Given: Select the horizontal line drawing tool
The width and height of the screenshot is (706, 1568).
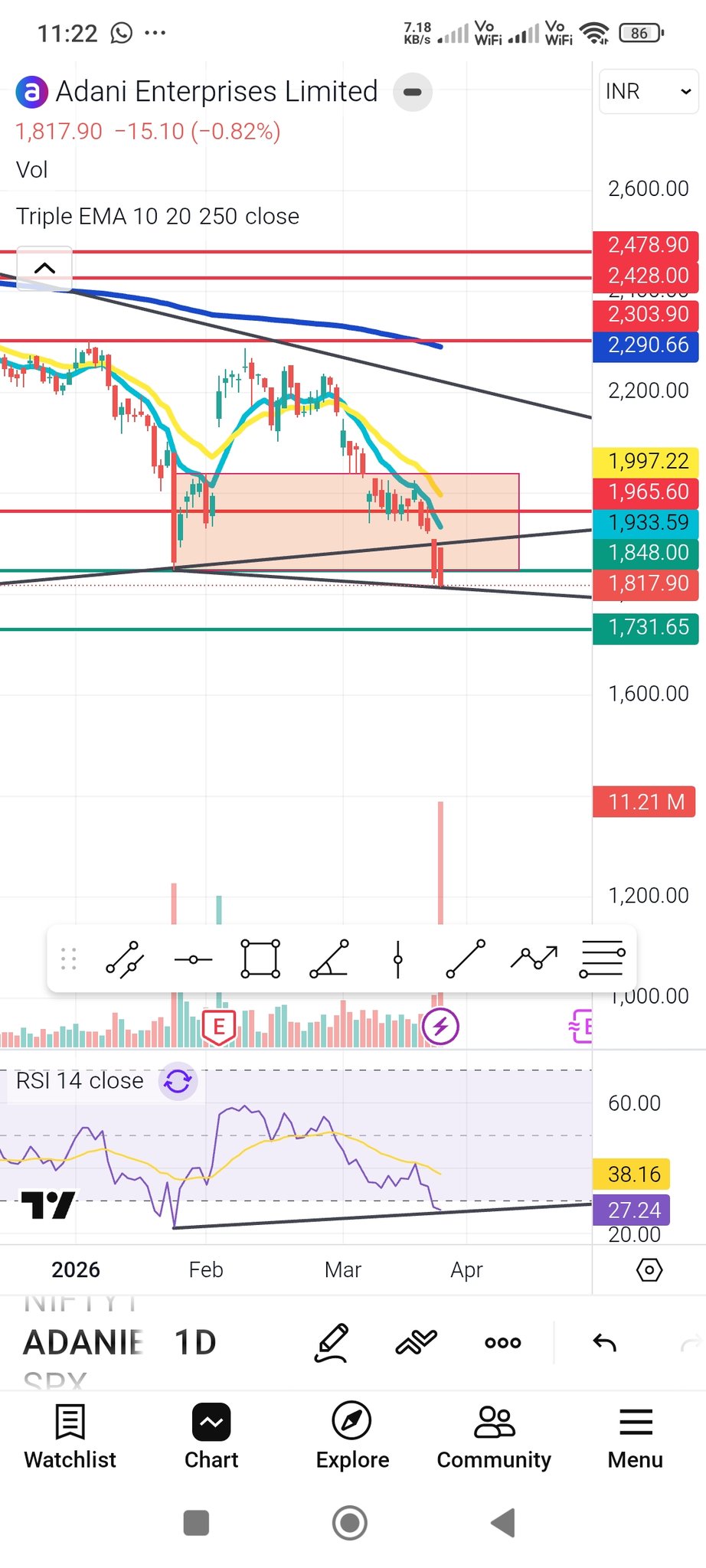Looking at the screenshot, I should (193, 959).
